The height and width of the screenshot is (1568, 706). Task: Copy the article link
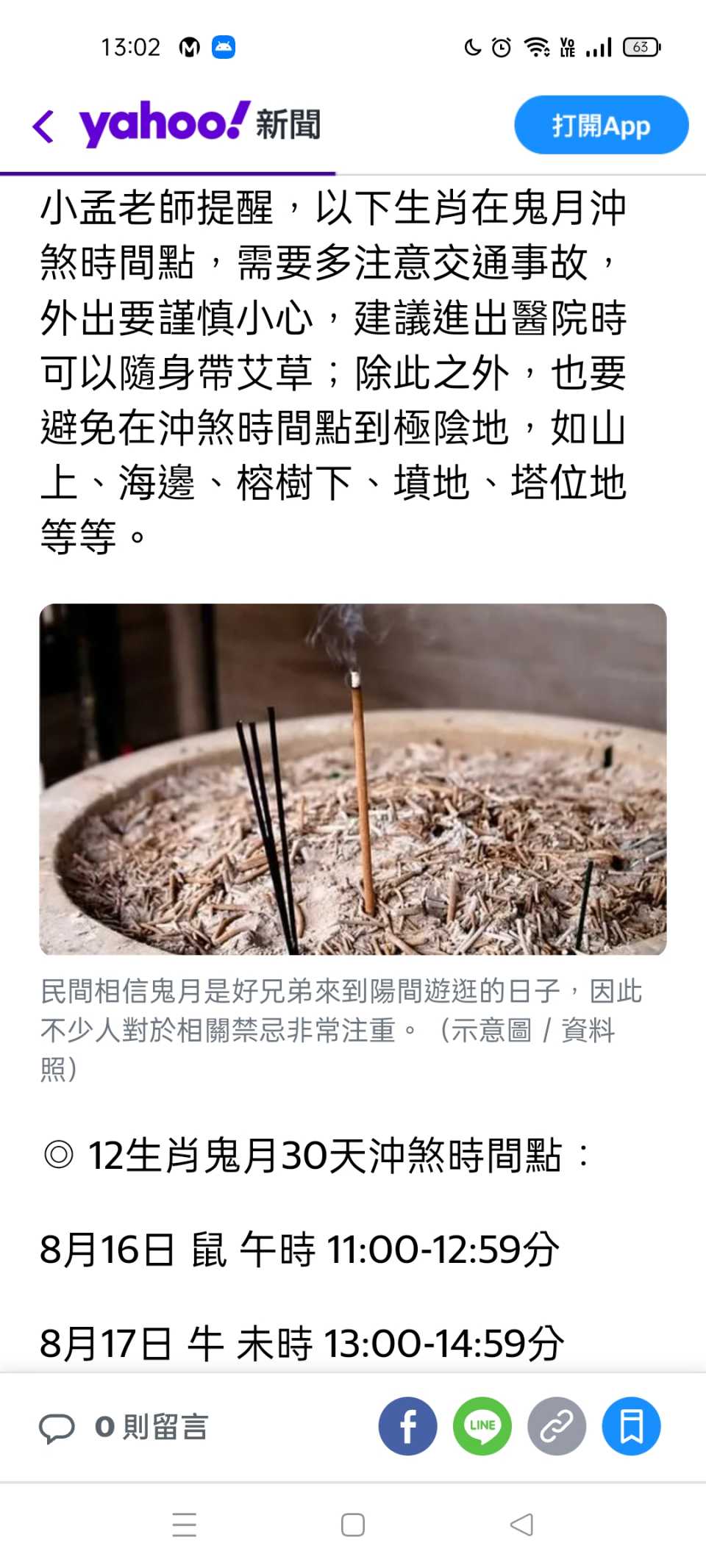pos(557,1426)
